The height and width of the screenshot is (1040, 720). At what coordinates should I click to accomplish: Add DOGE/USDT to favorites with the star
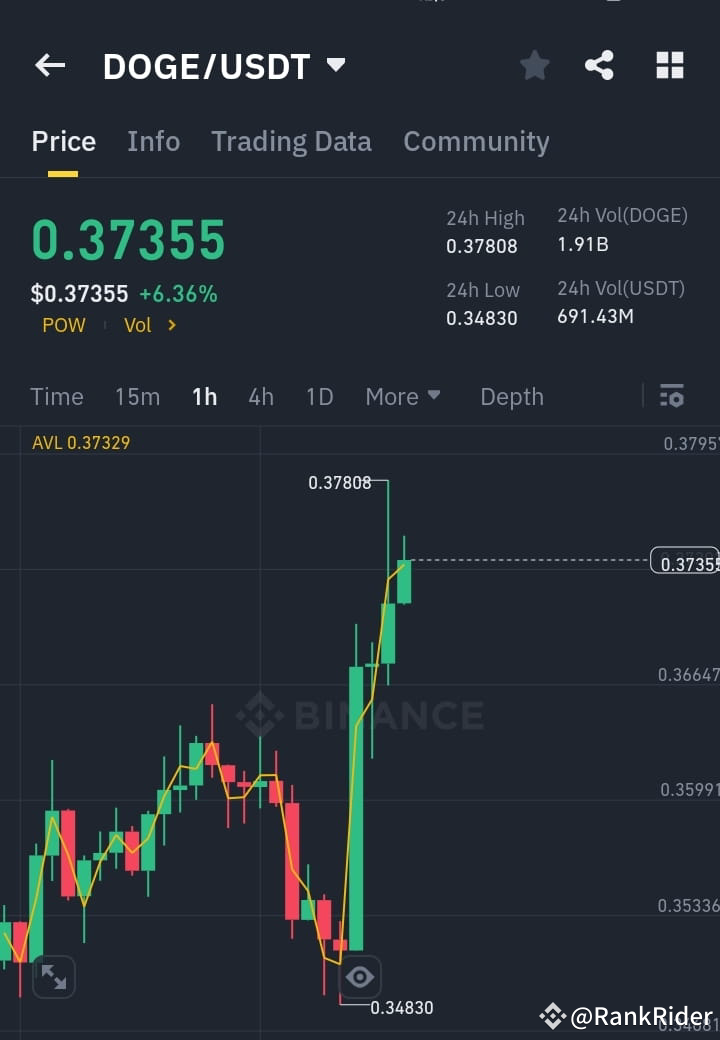pyautogui.click(x=534, y=65)
